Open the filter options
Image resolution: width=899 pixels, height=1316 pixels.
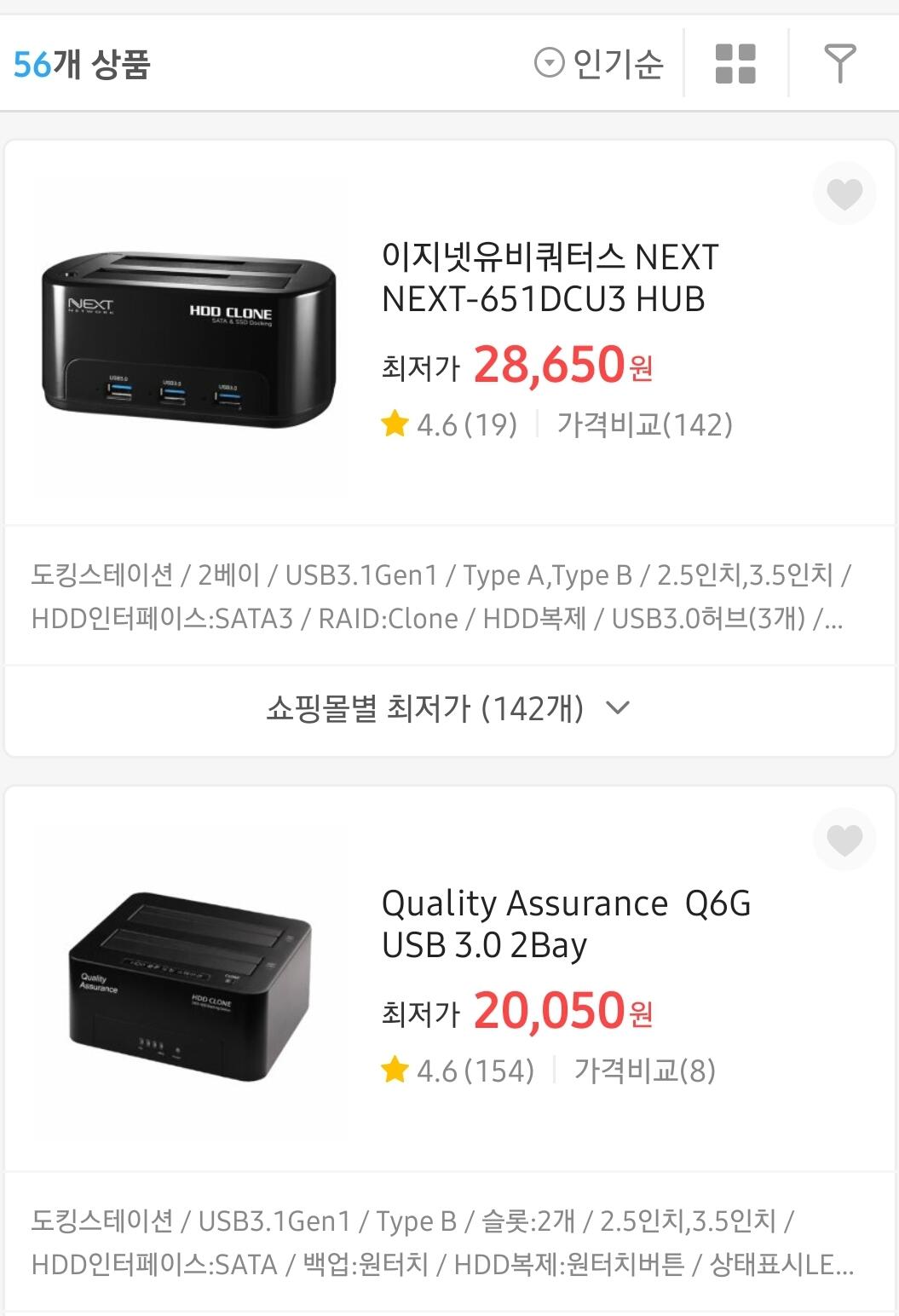click(839, 63)
